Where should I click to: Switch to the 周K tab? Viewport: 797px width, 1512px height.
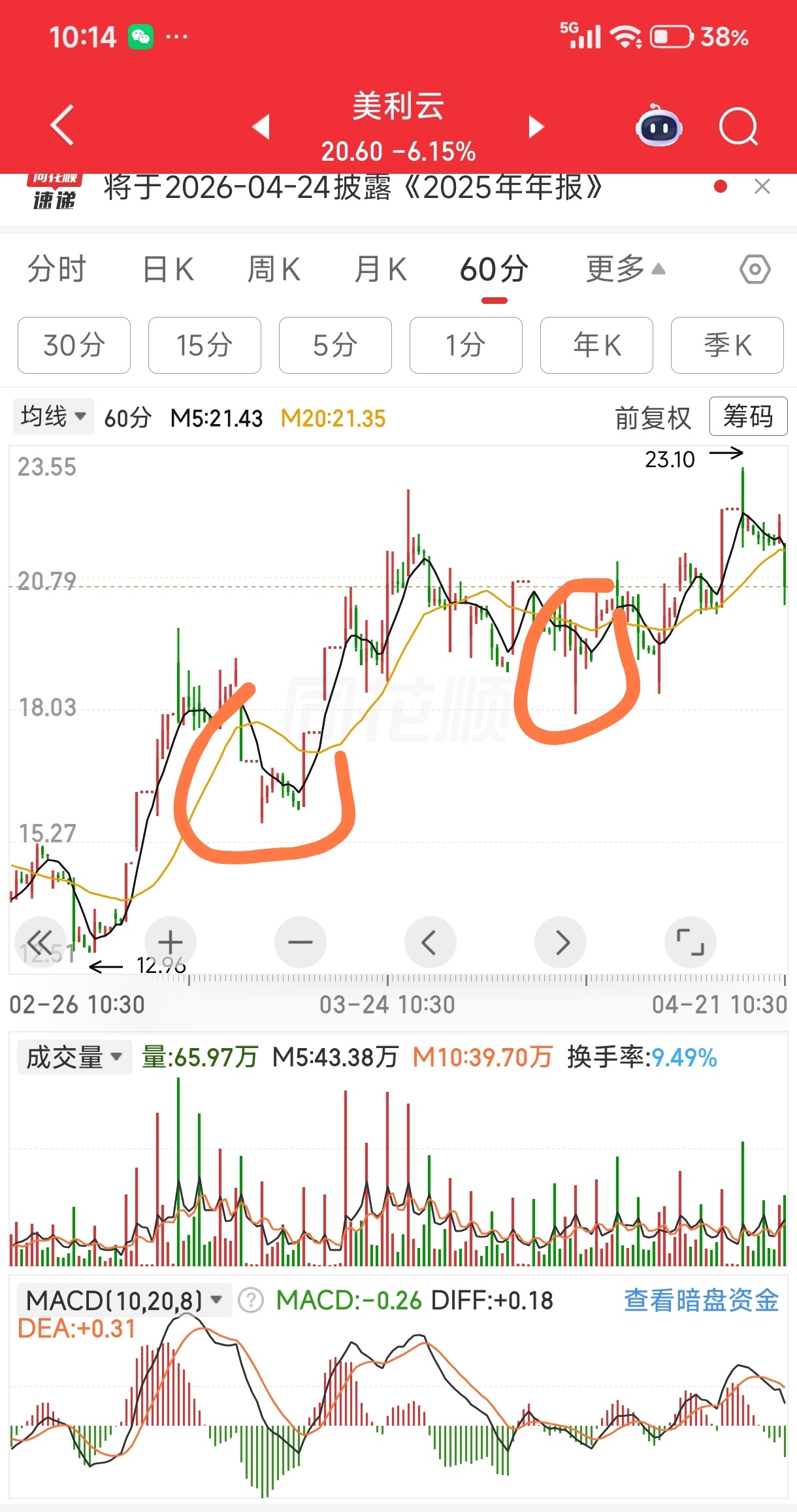click(x=274, y=269)
